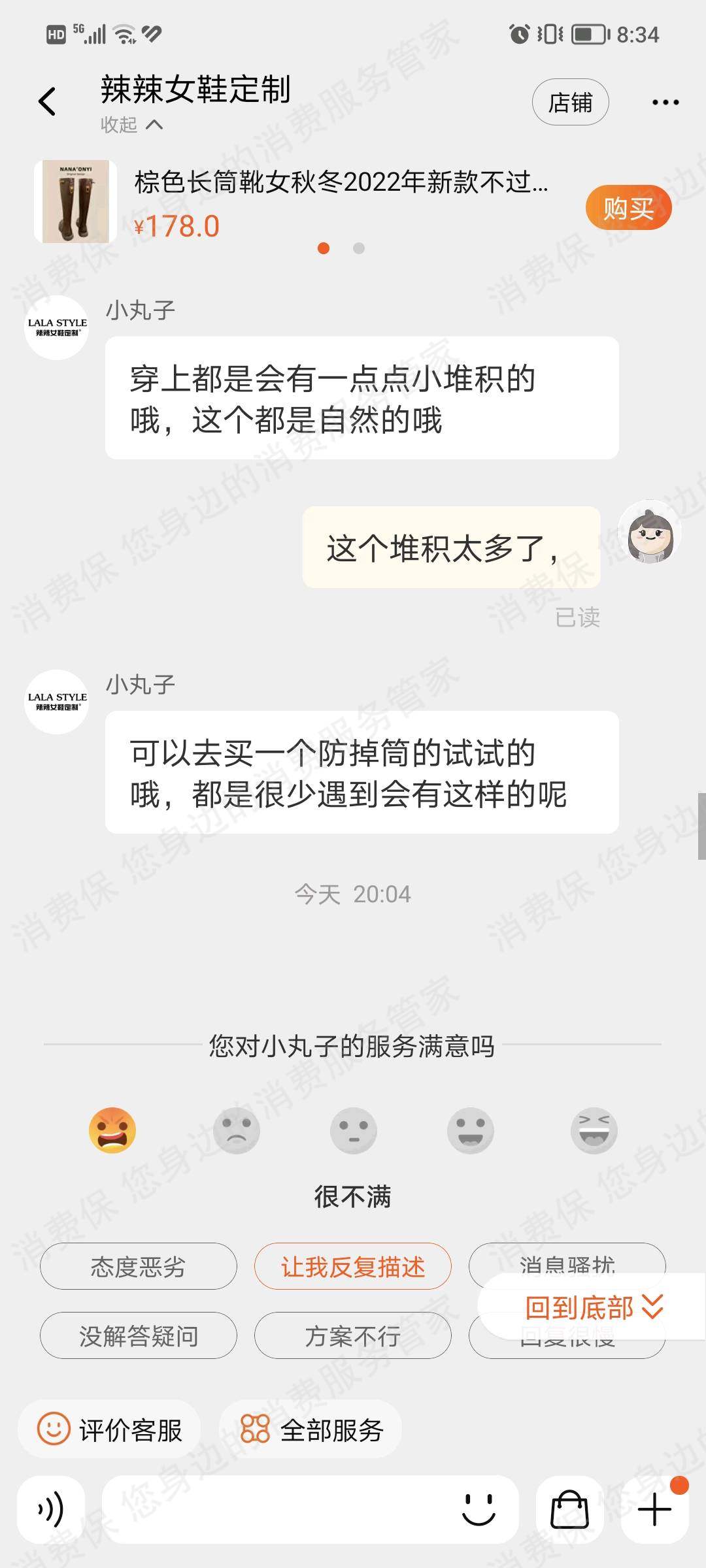Choose the neutral face rating

click(x=354, y=1130)
